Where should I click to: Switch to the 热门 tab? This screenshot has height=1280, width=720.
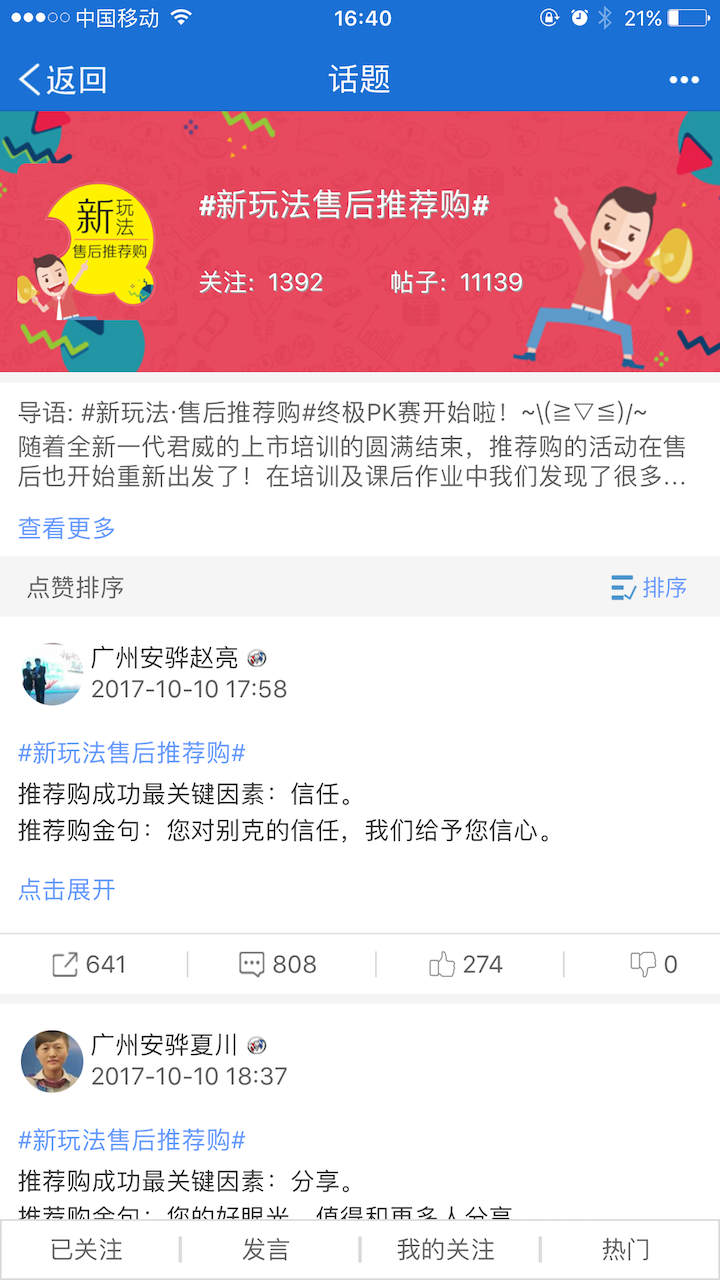pos(626,1249)
